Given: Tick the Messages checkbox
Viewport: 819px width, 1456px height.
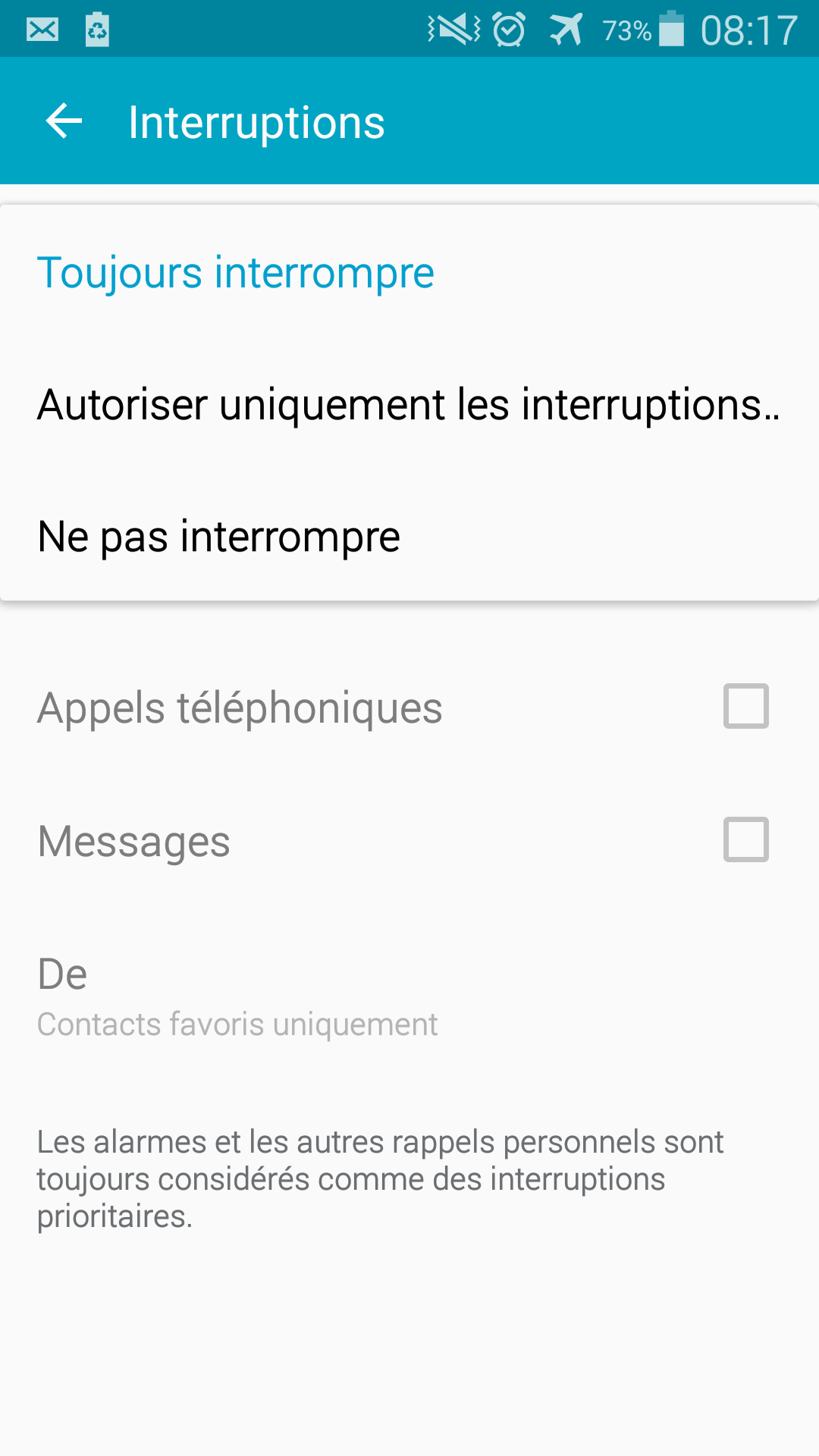Looking at the screenshot, I should [x=746, y=839].
